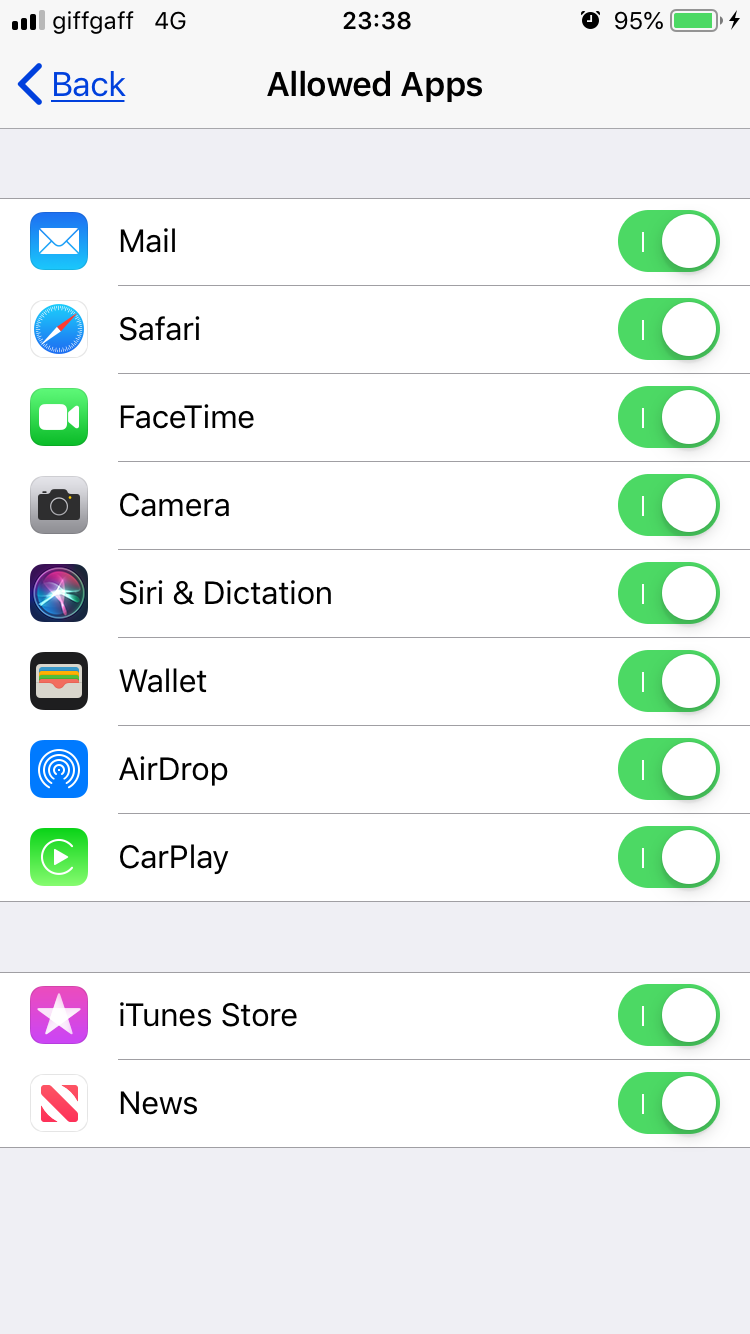Switch off Camera access
The image size is (750, 1334).
[668, 505]
